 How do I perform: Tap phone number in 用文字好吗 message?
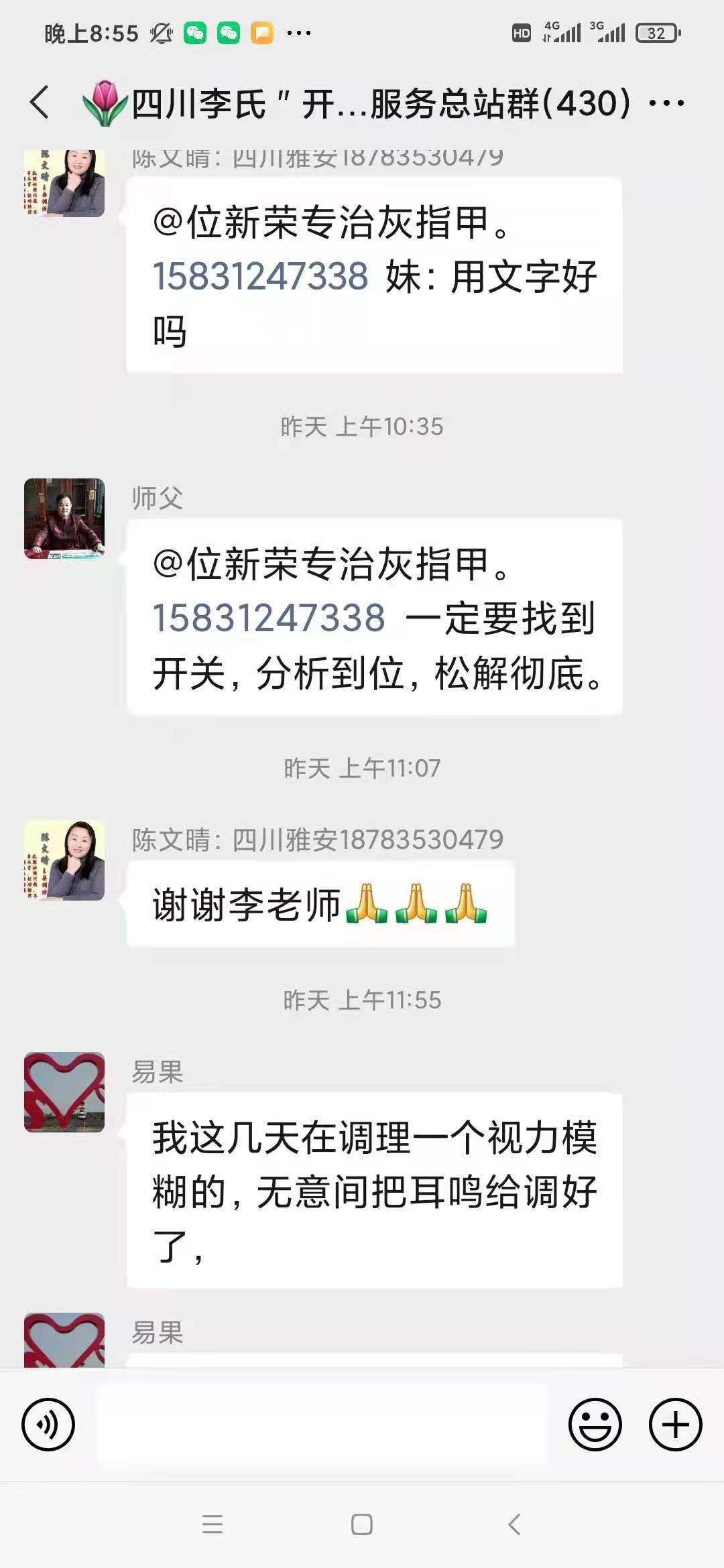(261, 276)
